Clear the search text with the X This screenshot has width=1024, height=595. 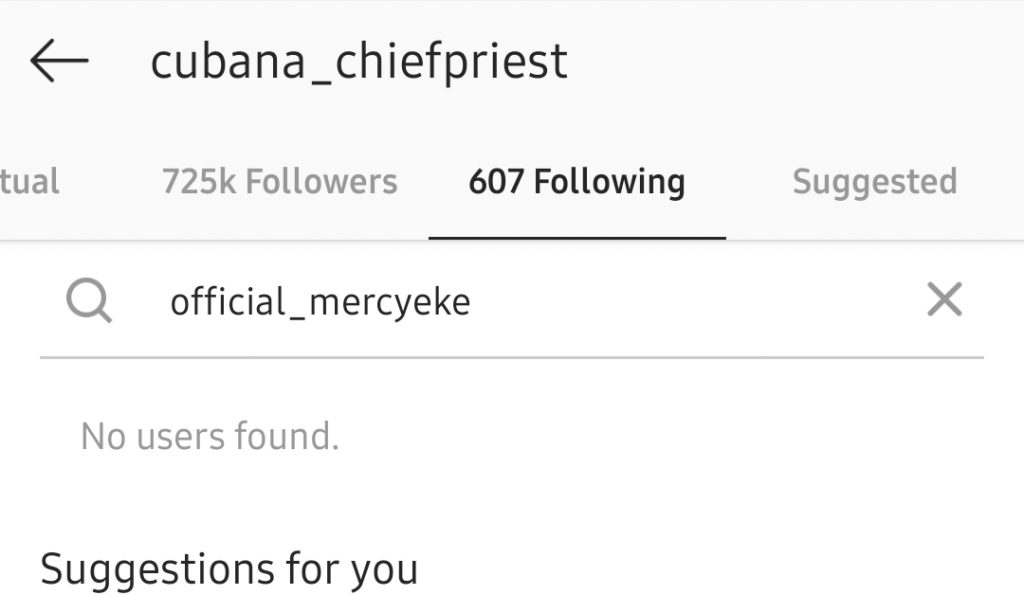(944, 299)
